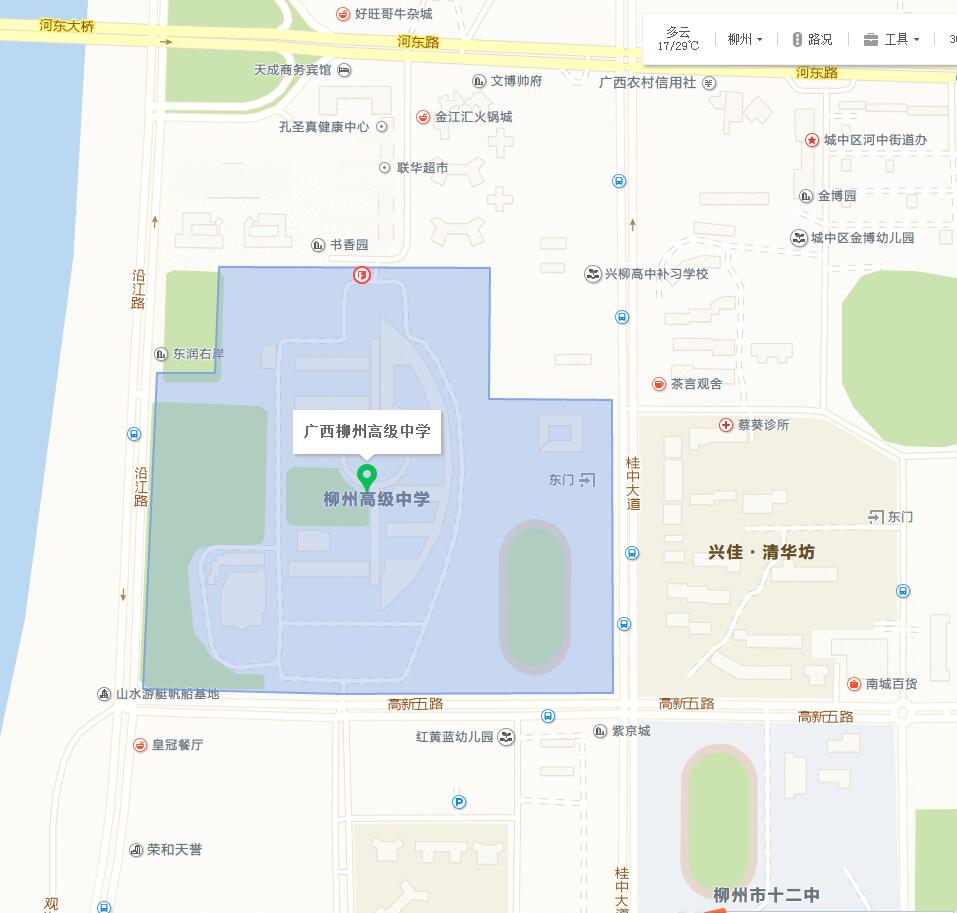Toggle the 路况 traffic layer
957x913 pixels.
811,39
